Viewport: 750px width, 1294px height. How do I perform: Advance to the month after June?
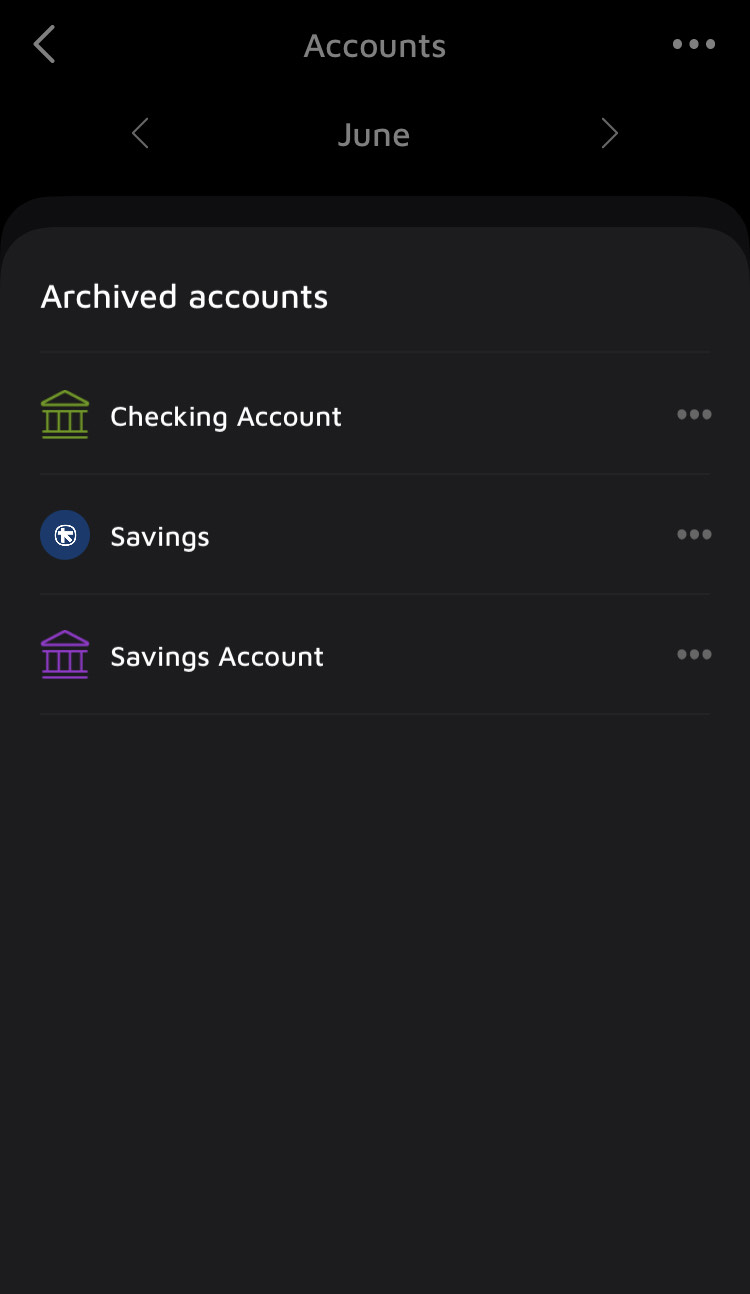click(609, 134)
